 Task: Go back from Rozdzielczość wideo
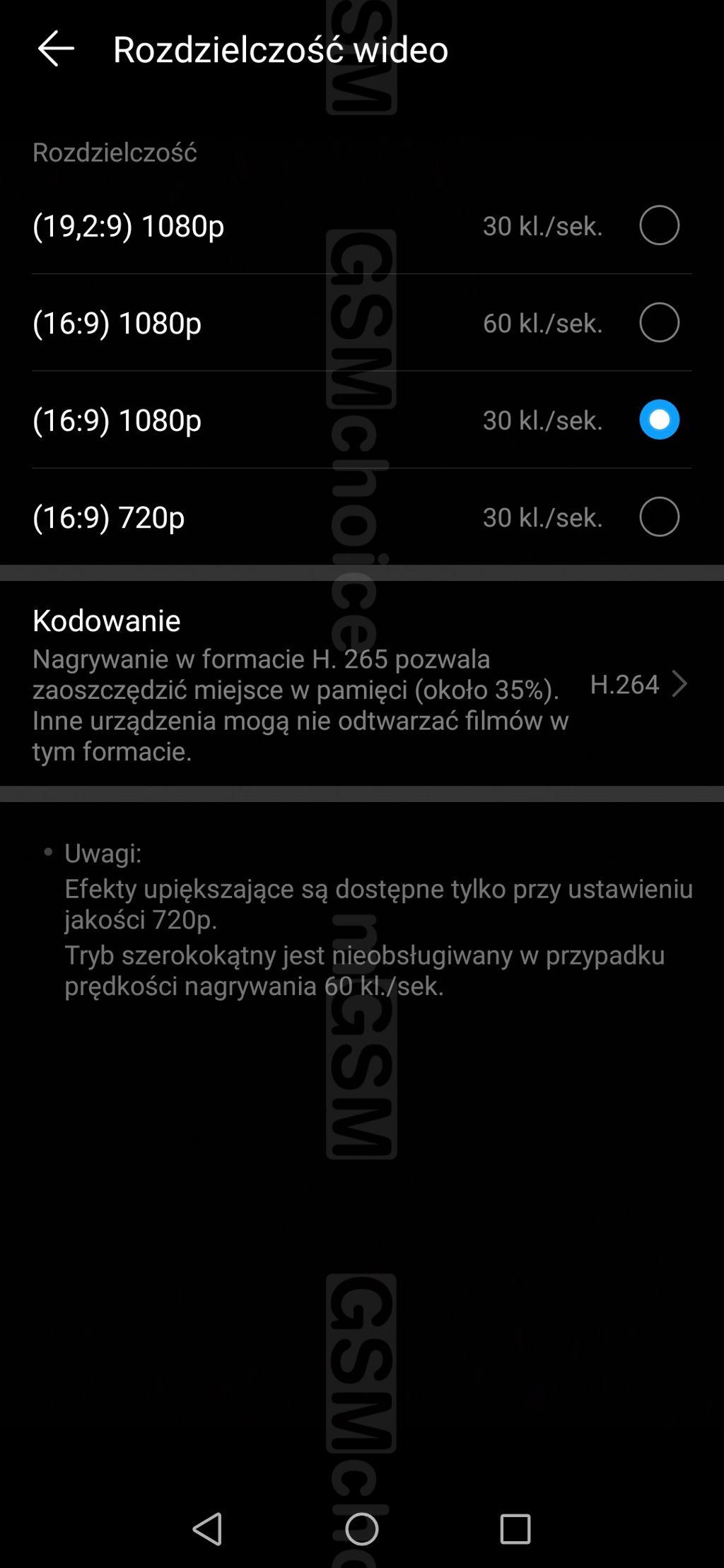coord(56,49)
